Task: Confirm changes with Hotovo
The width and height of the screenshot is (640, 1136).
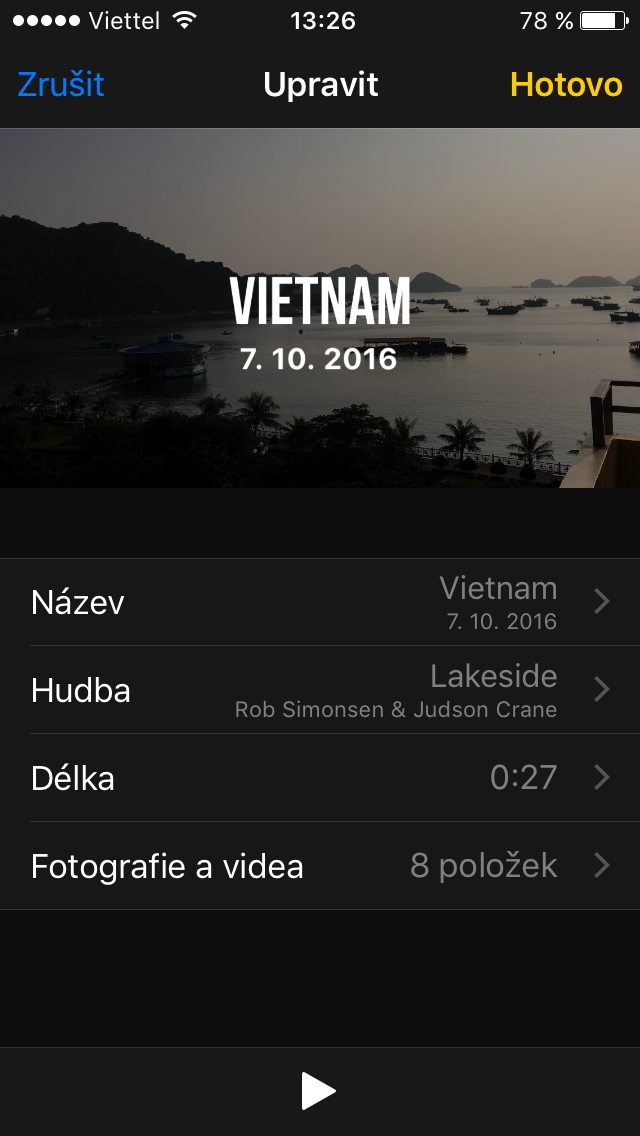Action: click(566, 85)
